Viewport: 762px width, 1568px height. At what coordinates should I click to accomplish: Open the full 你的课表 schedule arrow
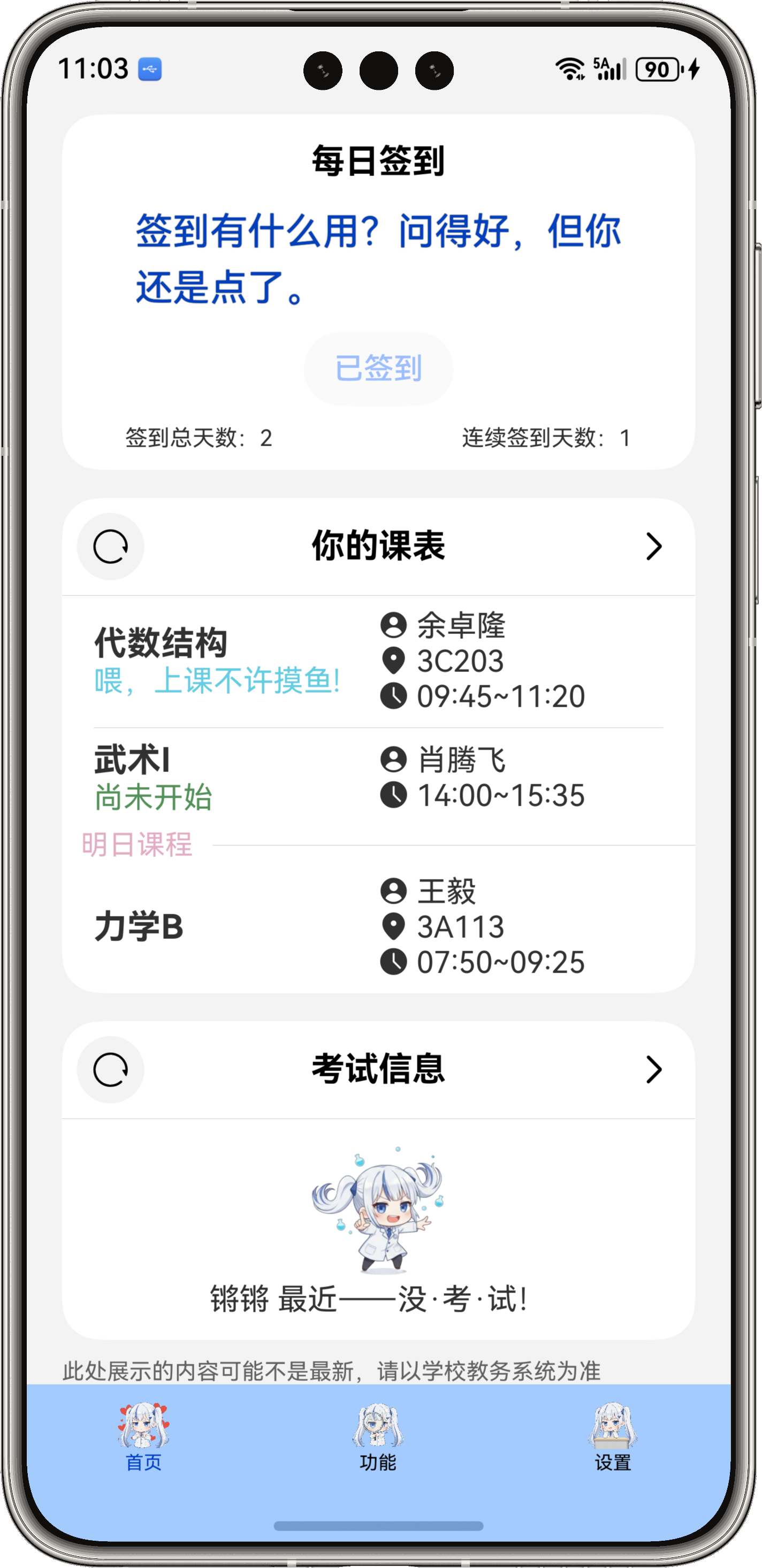[654, 546]
